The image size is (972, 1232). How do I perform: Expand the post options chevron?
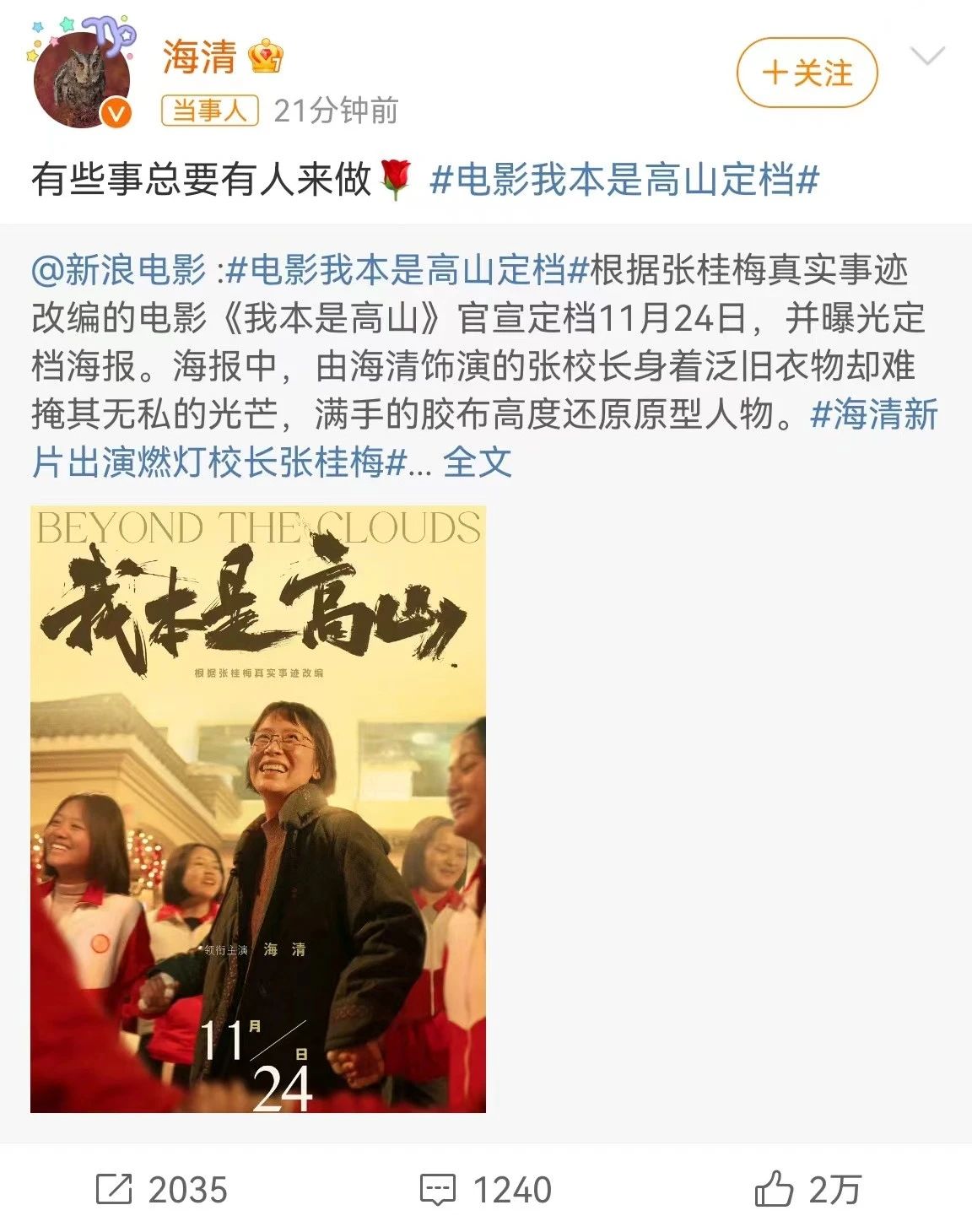pyautogui.click(x=928, y=57)
